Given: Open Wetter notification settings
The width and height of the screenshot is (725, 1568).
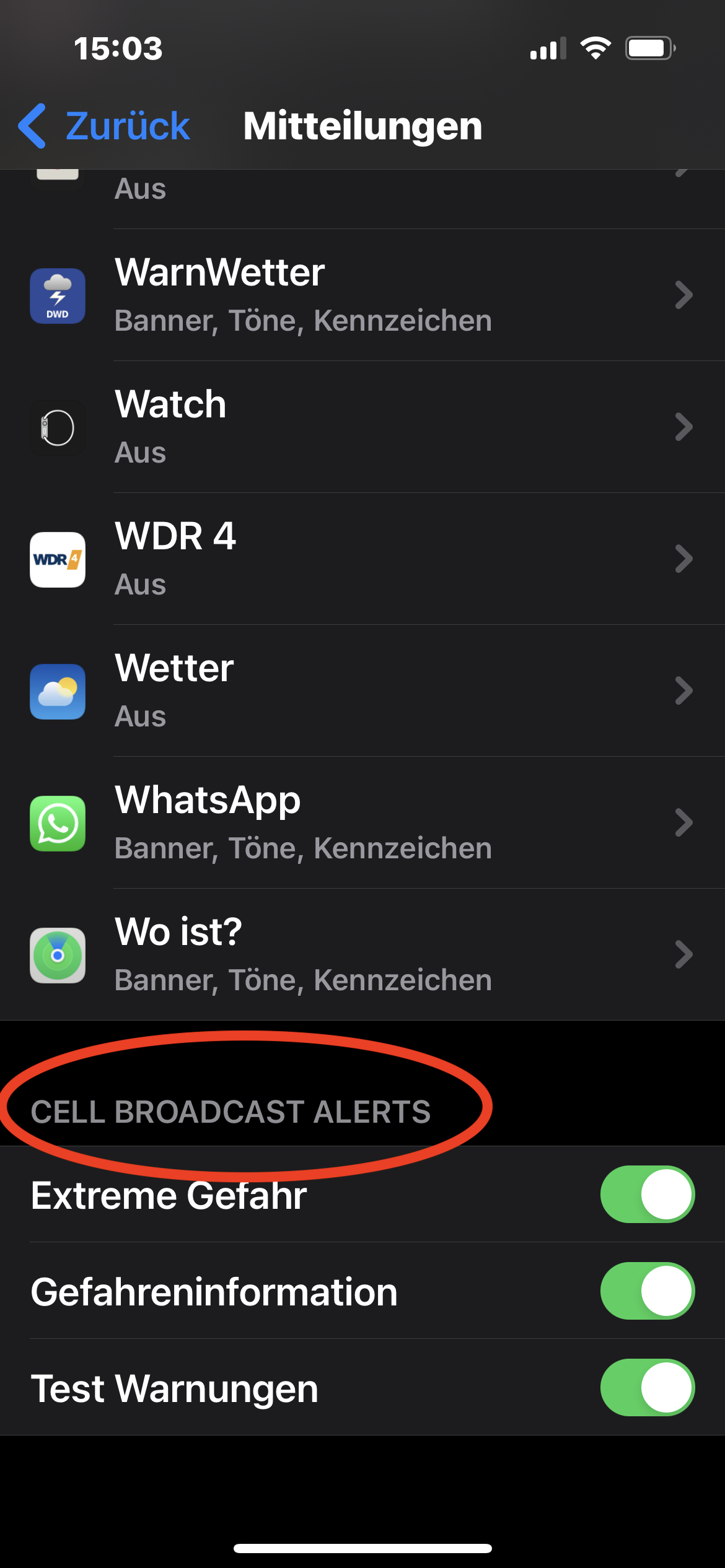Looking at the screenshot, I should 362,691.
